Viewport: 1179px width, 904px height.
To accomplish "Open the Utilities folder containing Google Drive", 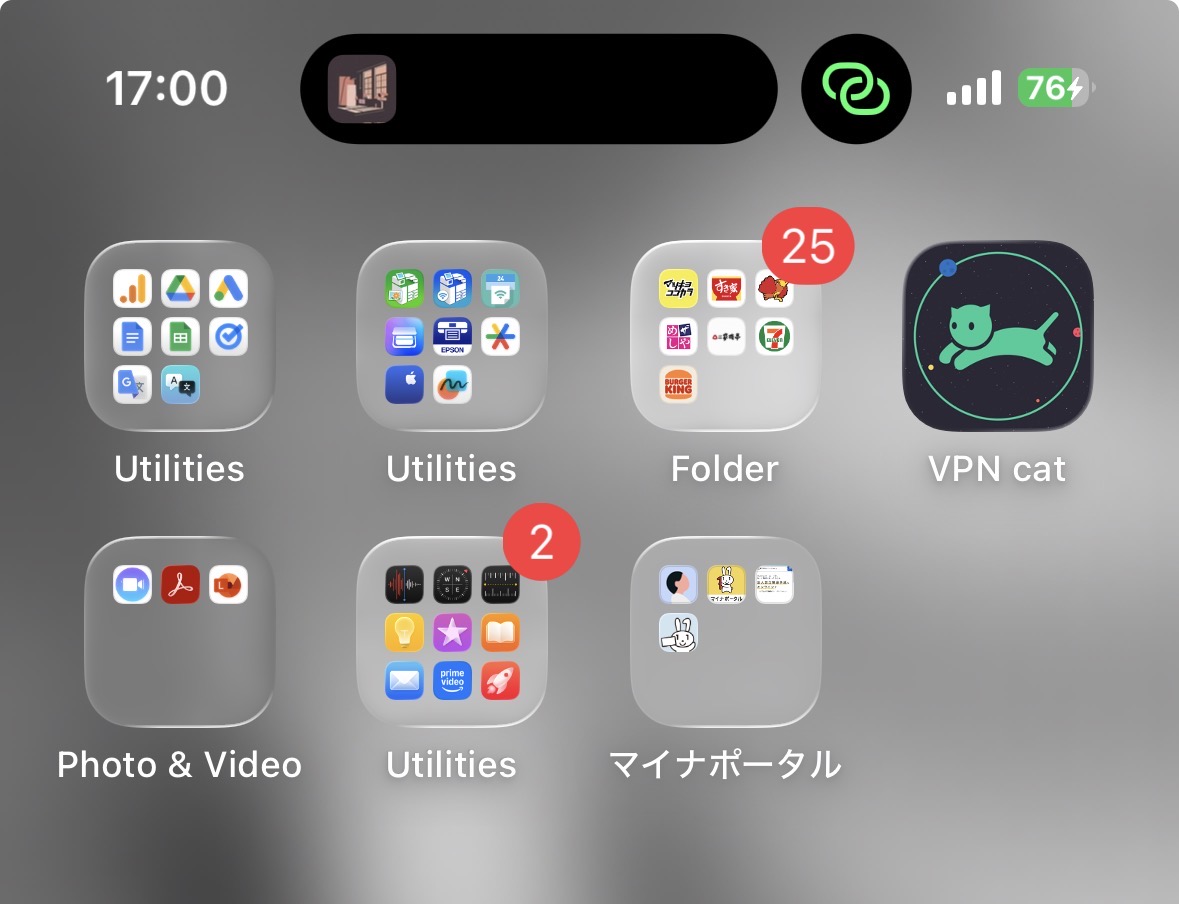I will (180, 336).
